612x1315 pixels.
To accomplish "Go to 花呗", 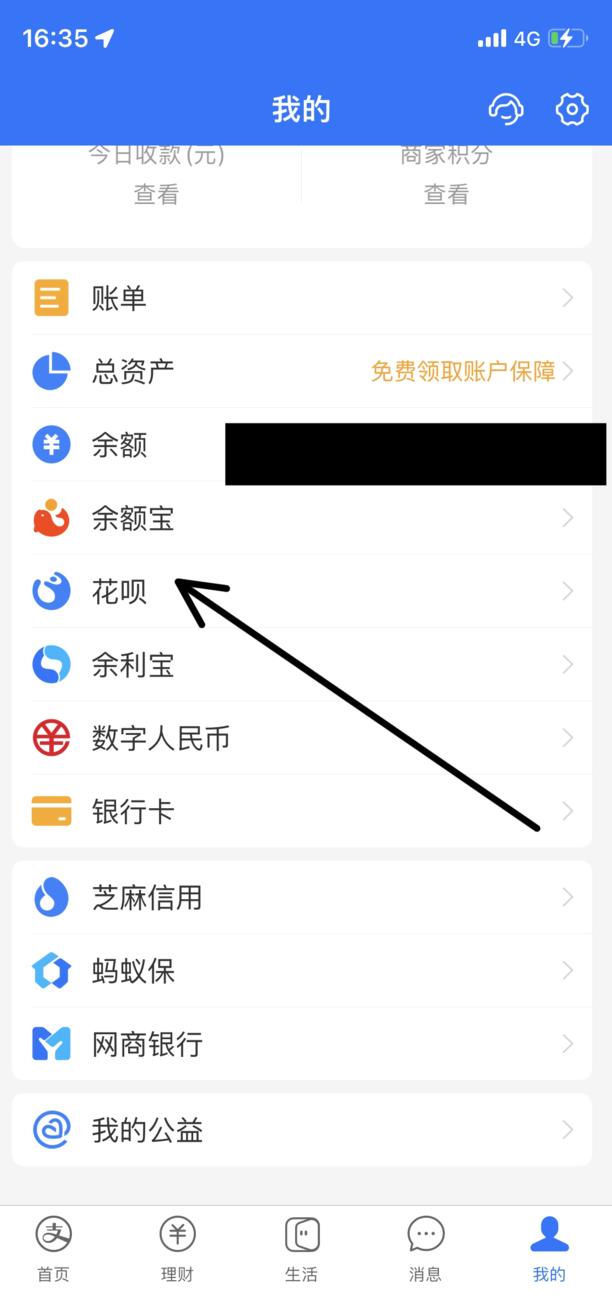I will pyautogui.click(x=300, y=592).
